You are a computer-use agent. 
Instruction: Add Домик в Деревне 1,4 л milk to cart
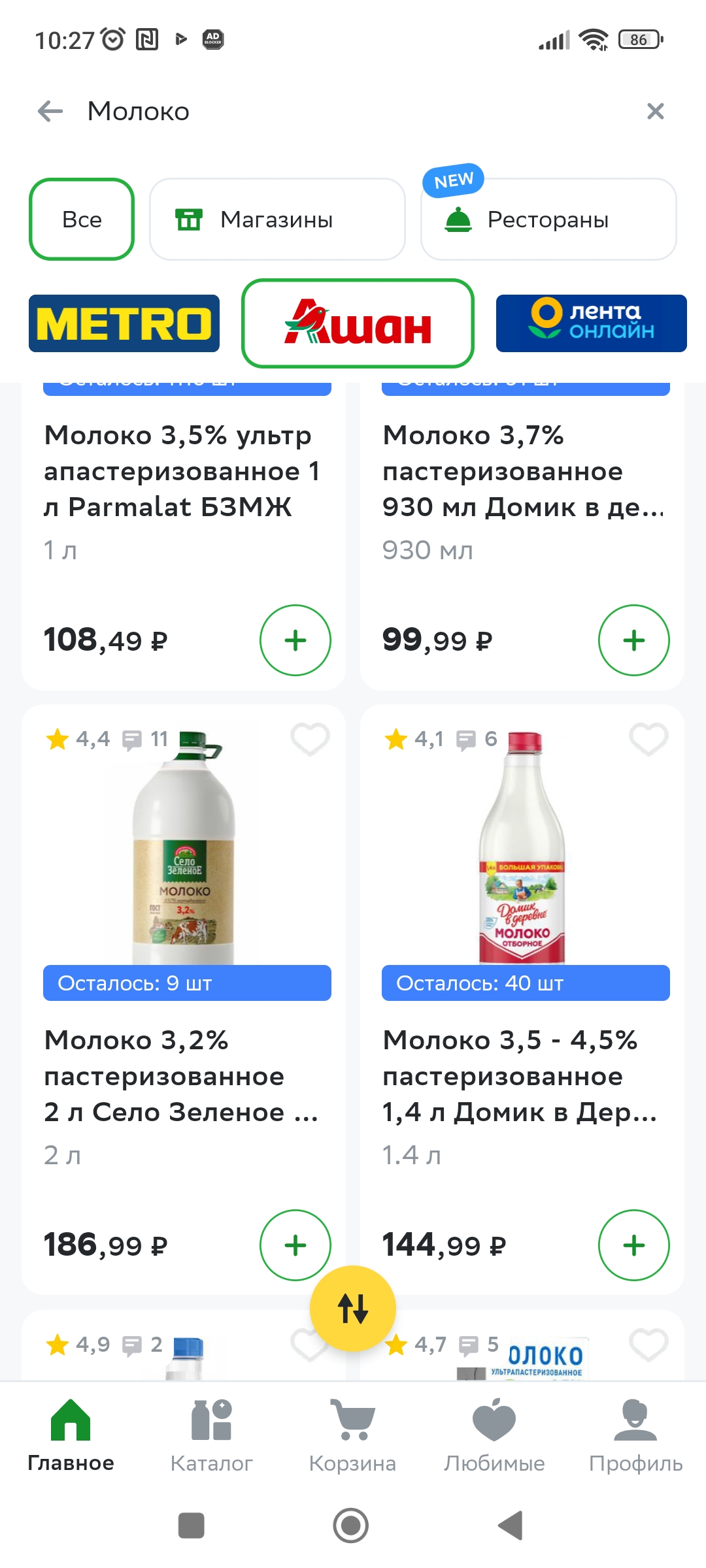click(633, 1245)
